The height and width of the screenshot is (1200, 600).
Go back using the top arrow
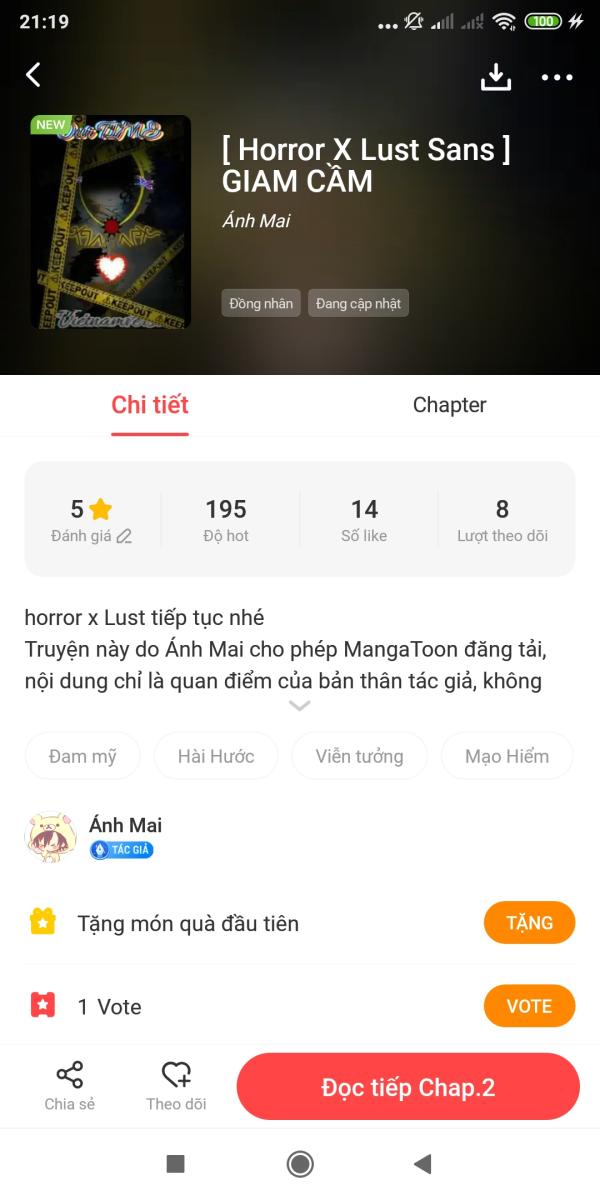(34, 75)
